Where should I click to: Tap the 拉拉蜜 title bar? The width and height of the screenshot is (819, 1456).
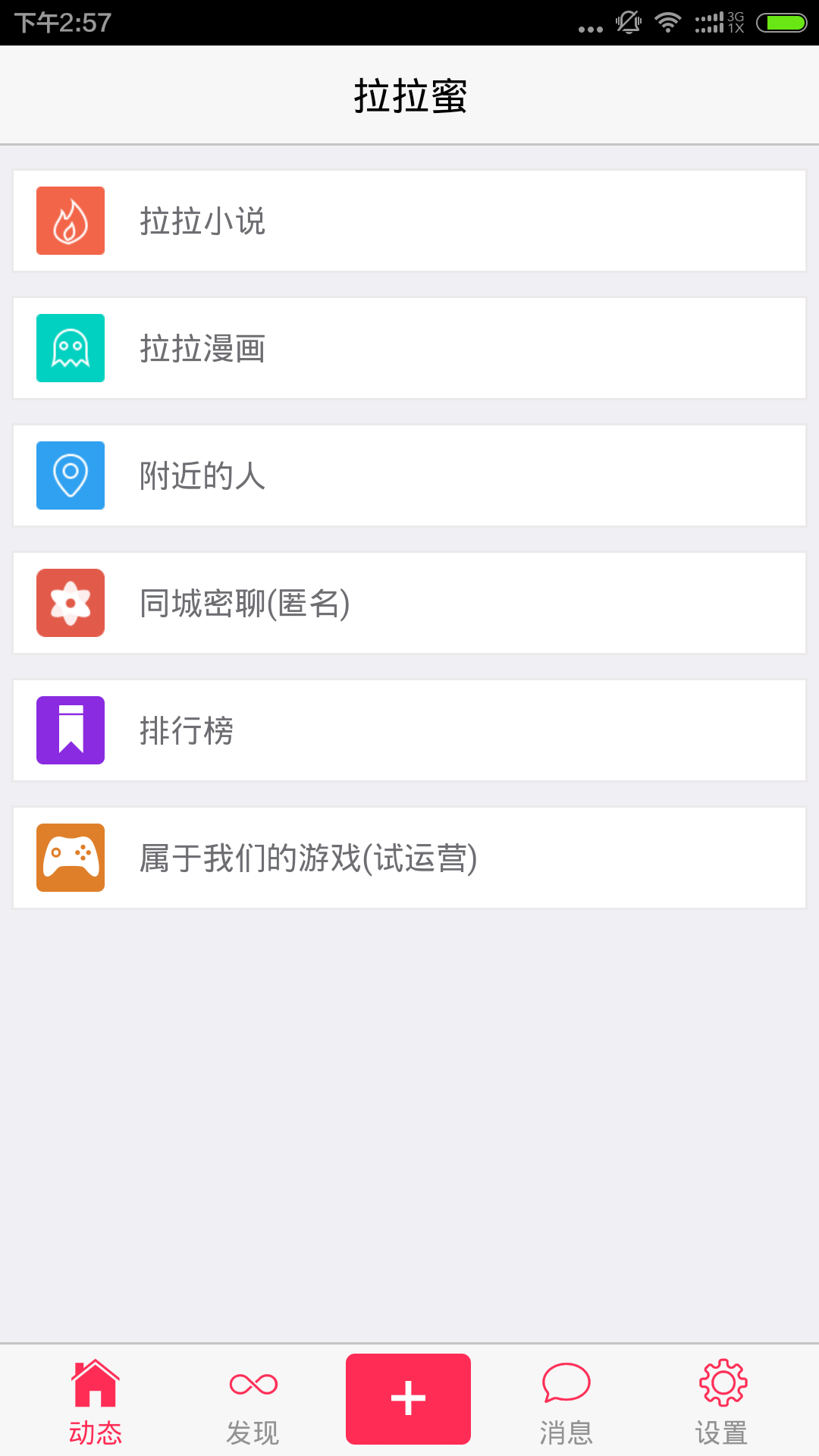coord(409,93)
